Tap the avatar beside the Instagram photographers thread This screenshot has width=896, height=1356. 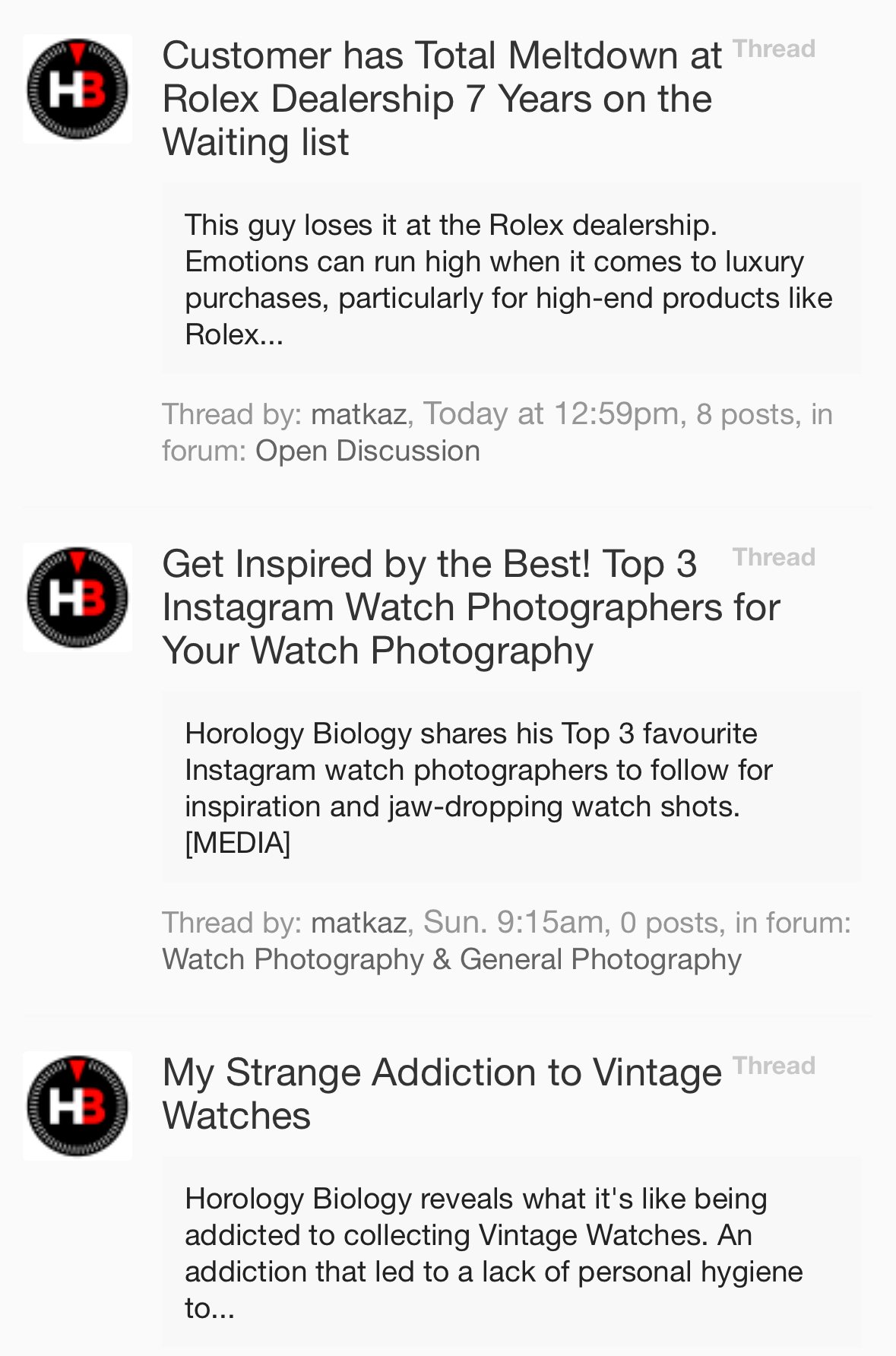click(x=77, y=597)
